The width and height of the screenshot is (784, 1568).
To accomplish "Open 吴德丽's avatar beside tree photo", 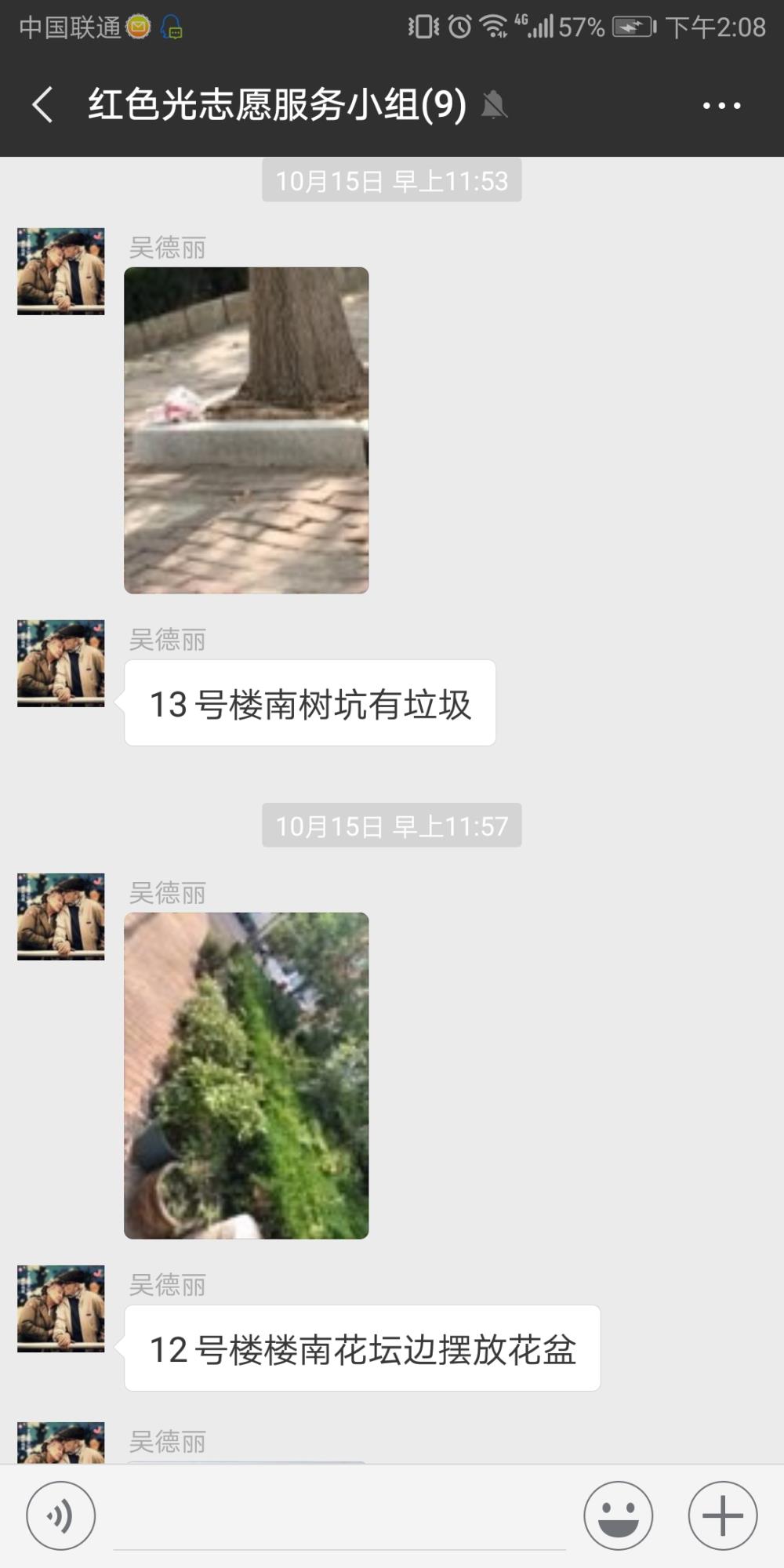I will point(61,271).
